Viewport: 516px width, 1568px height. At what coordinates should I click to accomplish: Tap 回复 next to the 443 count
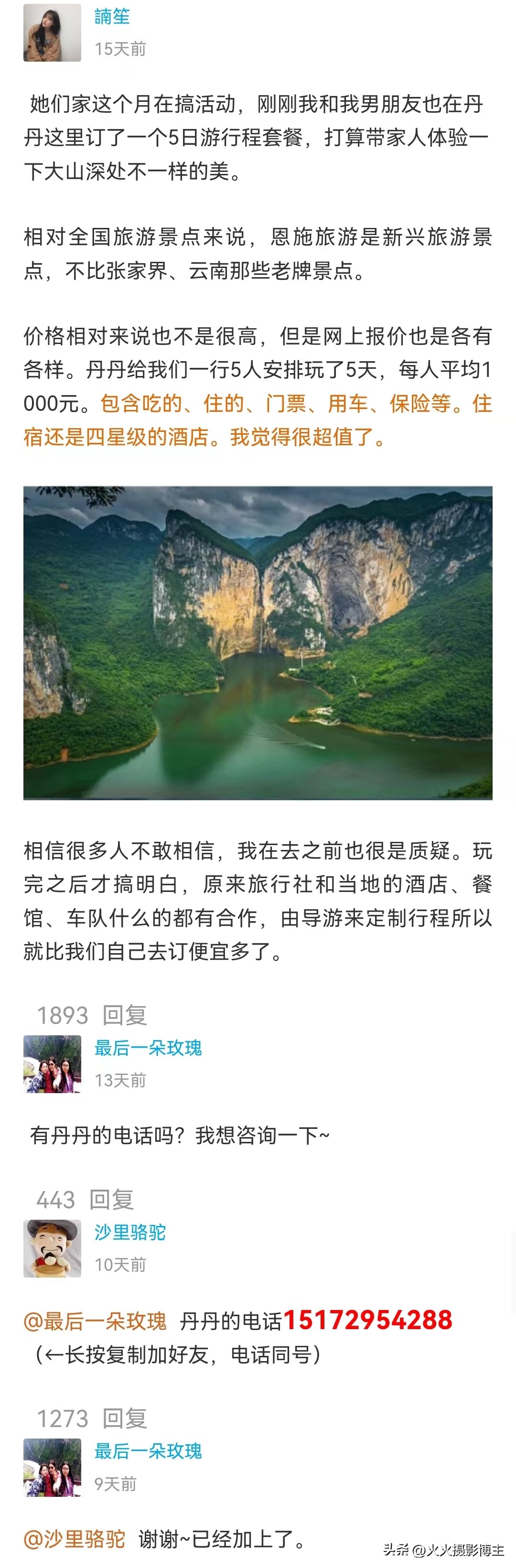click(111, 1199)
